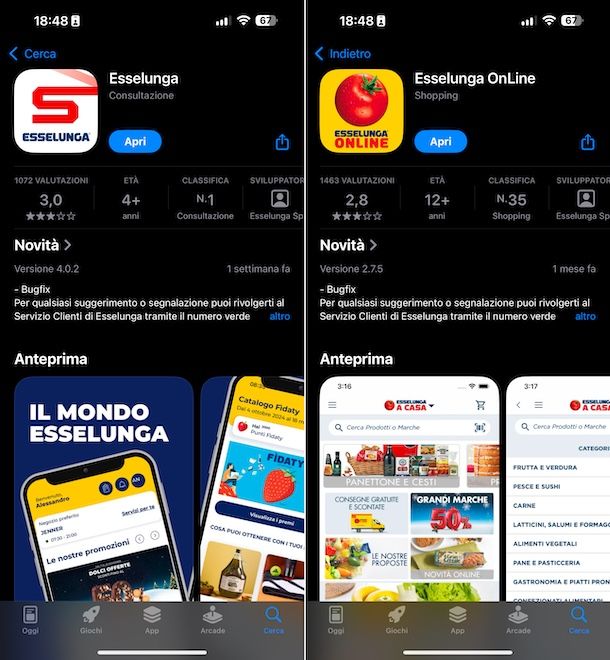Go back using the Cerca back link
Image resolution: width=610 pixels, height=660 pixels.
32,54
